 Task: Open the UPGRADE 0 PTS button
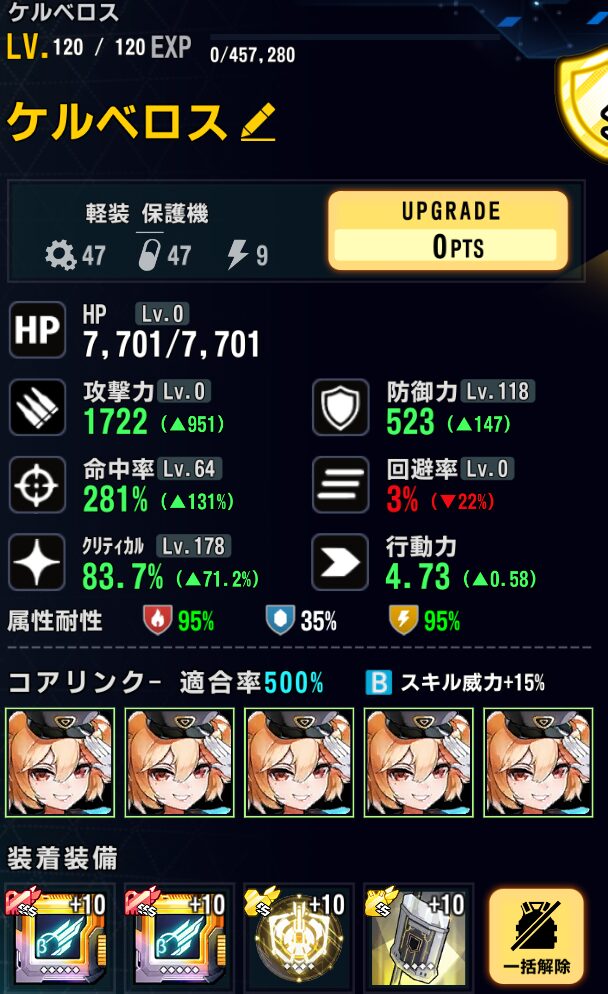tap(448, 231)
